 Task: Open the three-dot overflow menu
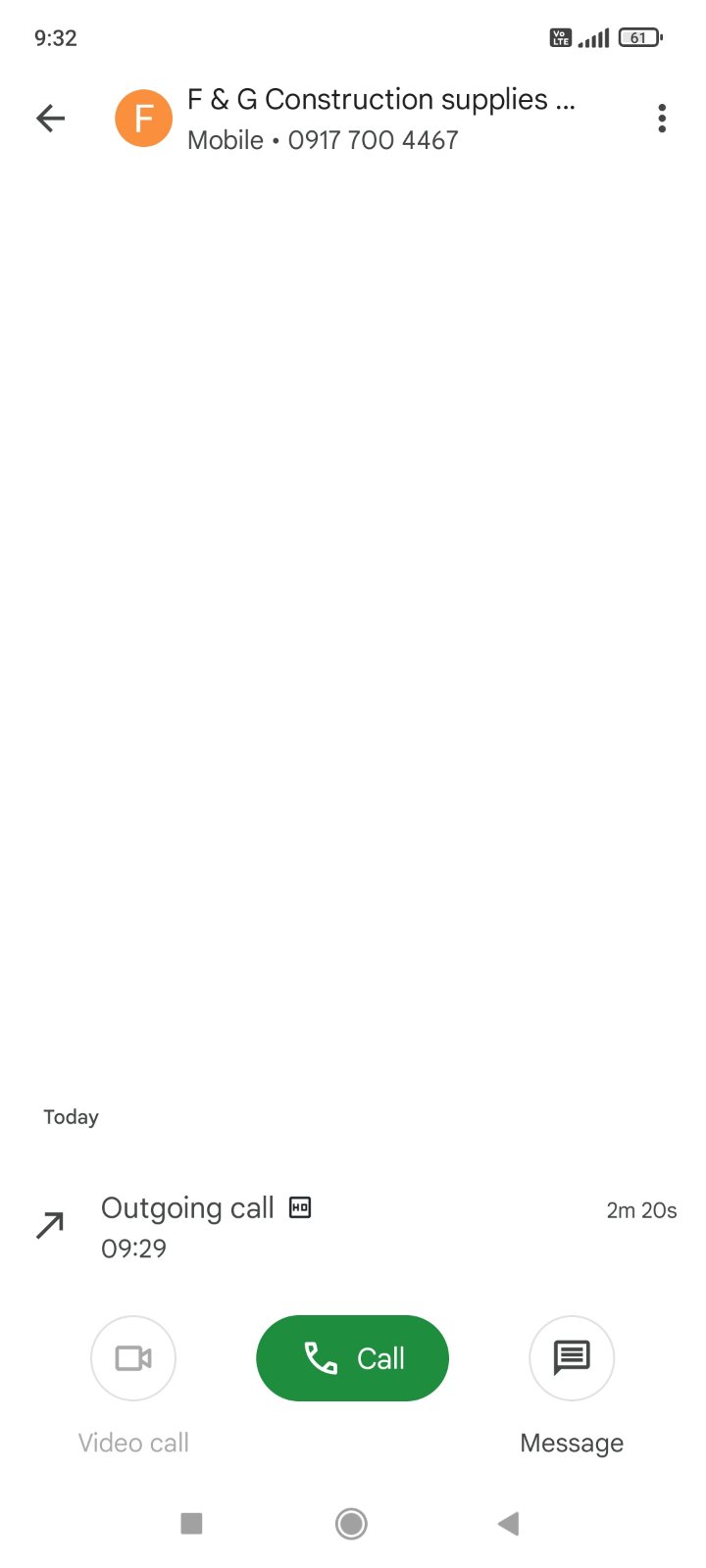(662, 119)
